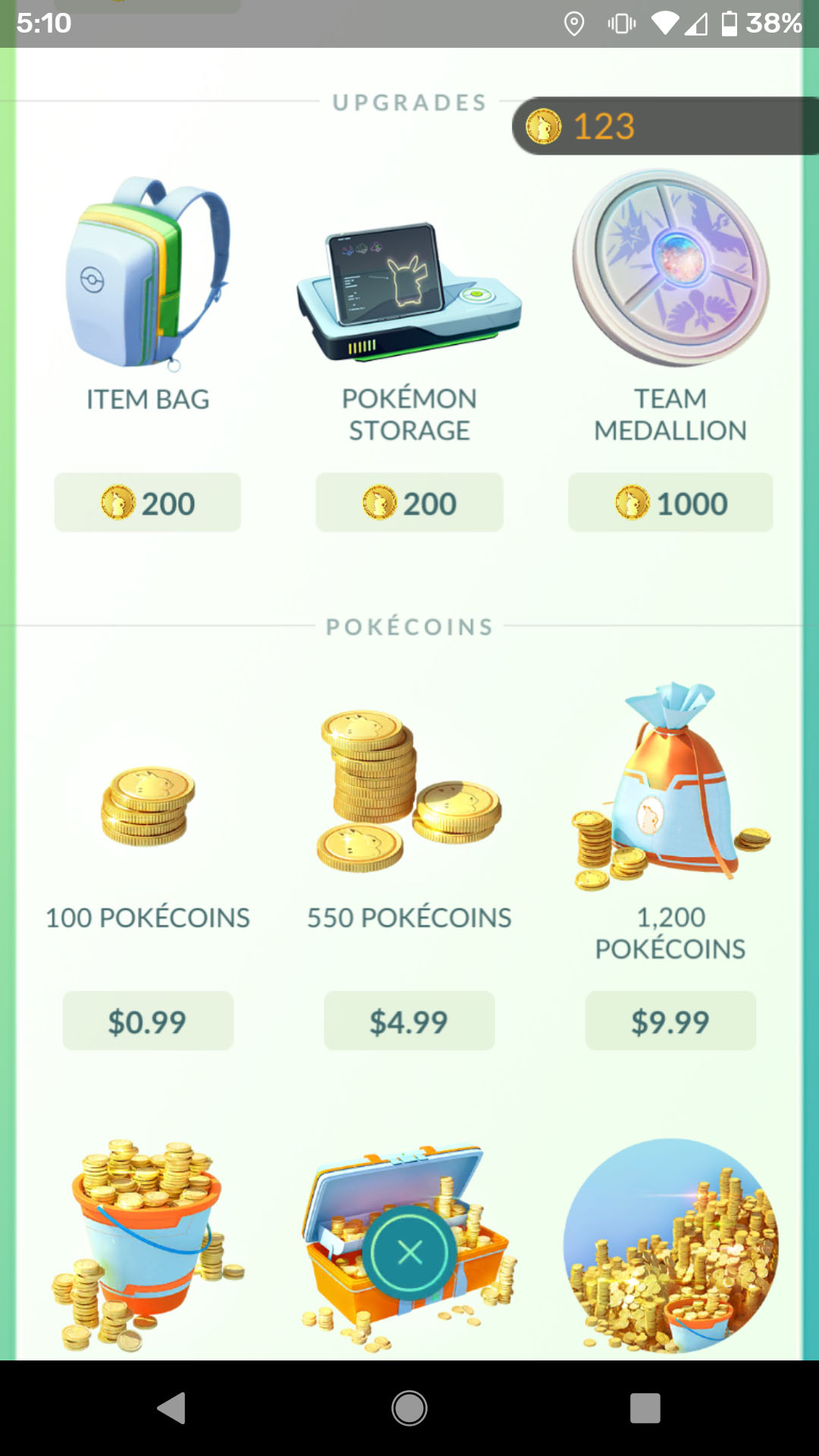819x1456 pixels.
Task: Buy 100 PokéCoins for $0.99
Action: (x=148, y=1021)
